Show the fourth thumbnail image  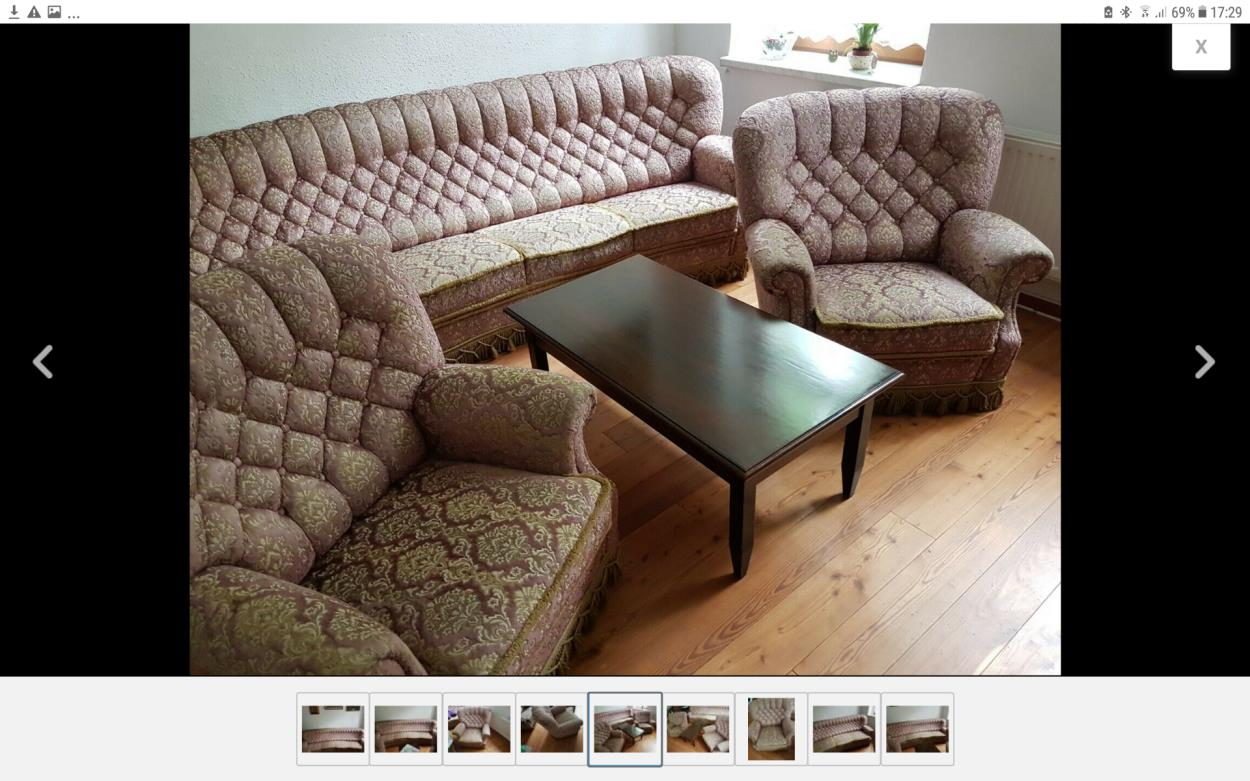[552, 729]
